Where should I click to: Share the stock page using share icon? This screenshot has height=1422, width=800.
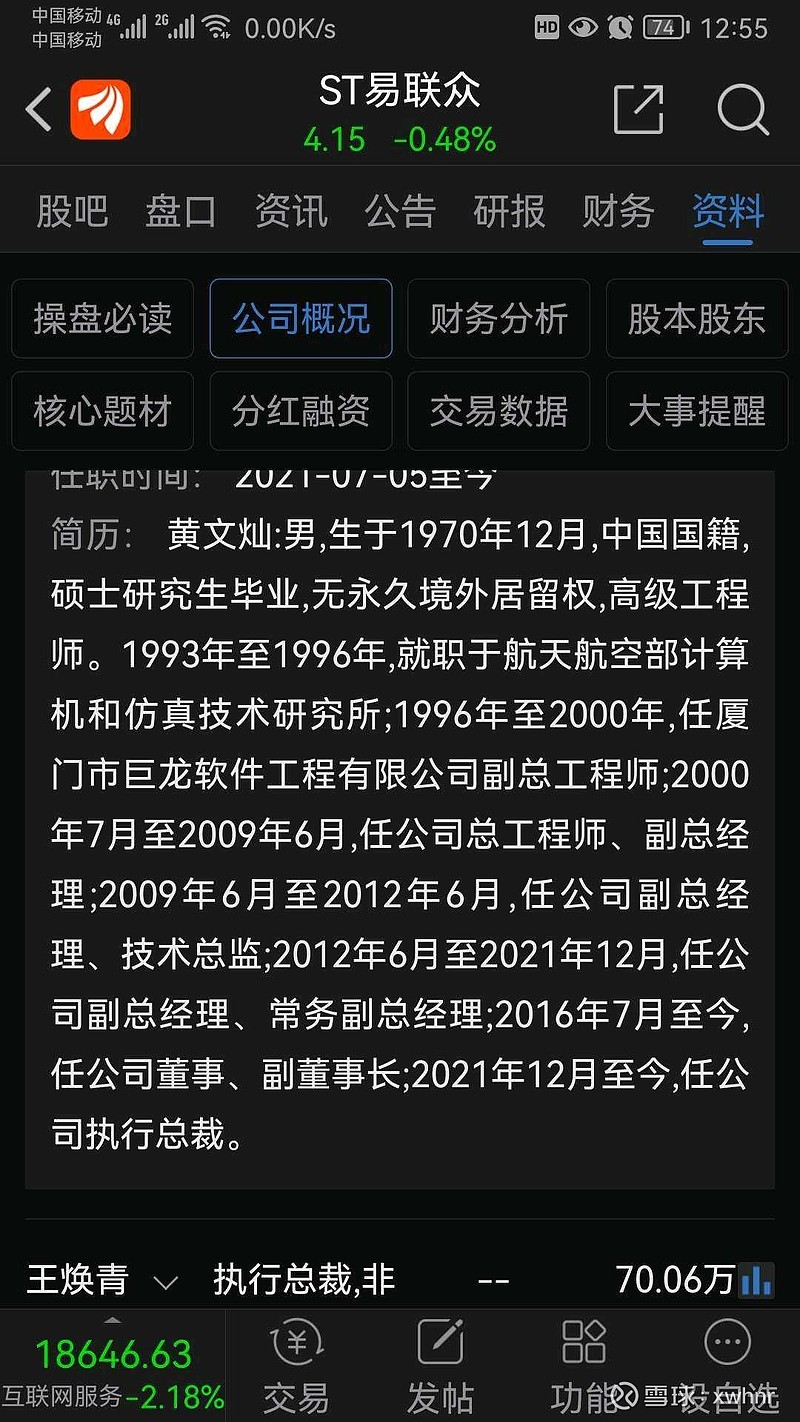(x=640, y=110)
